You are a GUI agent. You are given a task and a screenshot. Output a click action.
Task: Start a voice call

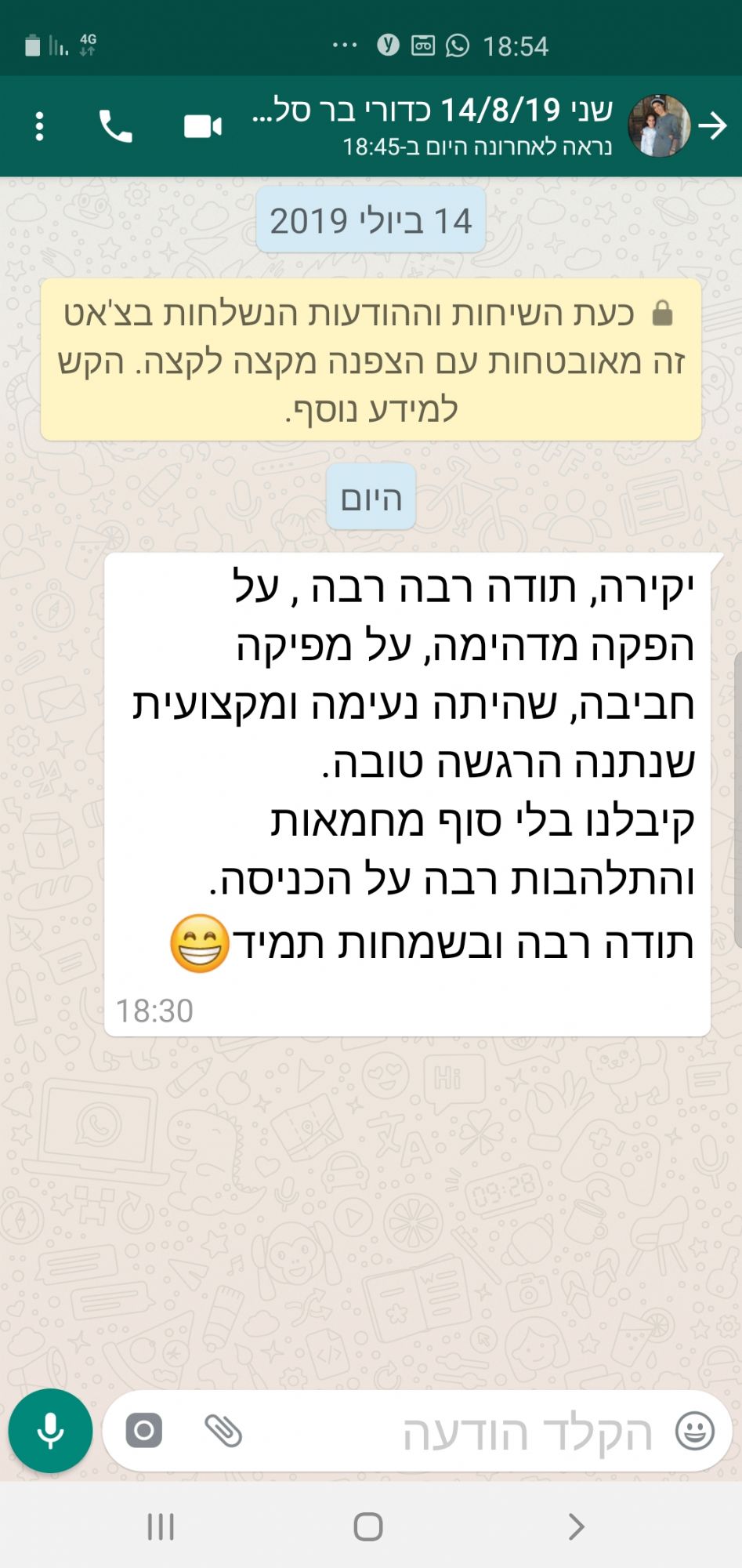click(x=115, y=126)
